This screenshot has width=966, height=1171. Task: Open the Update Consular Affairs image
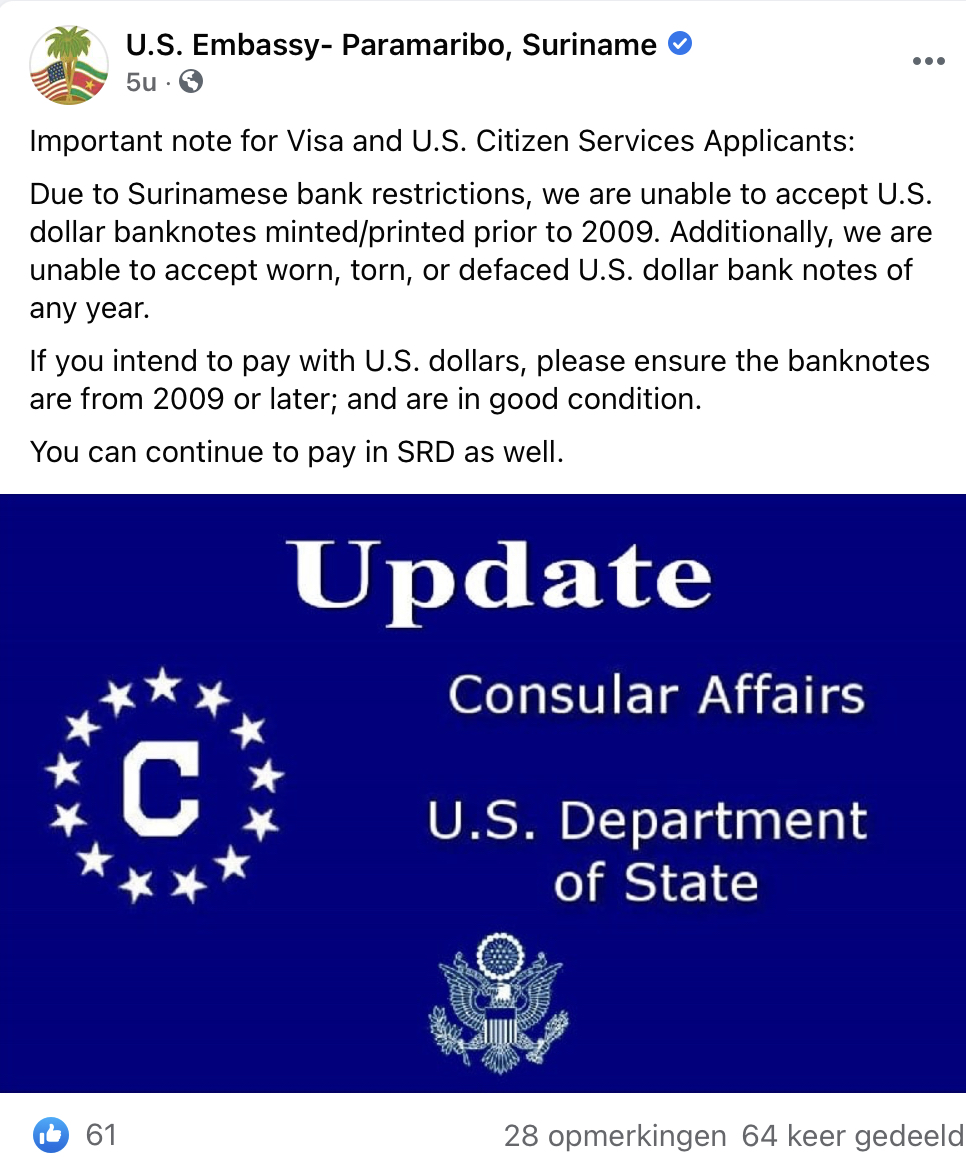pos(483,792)
